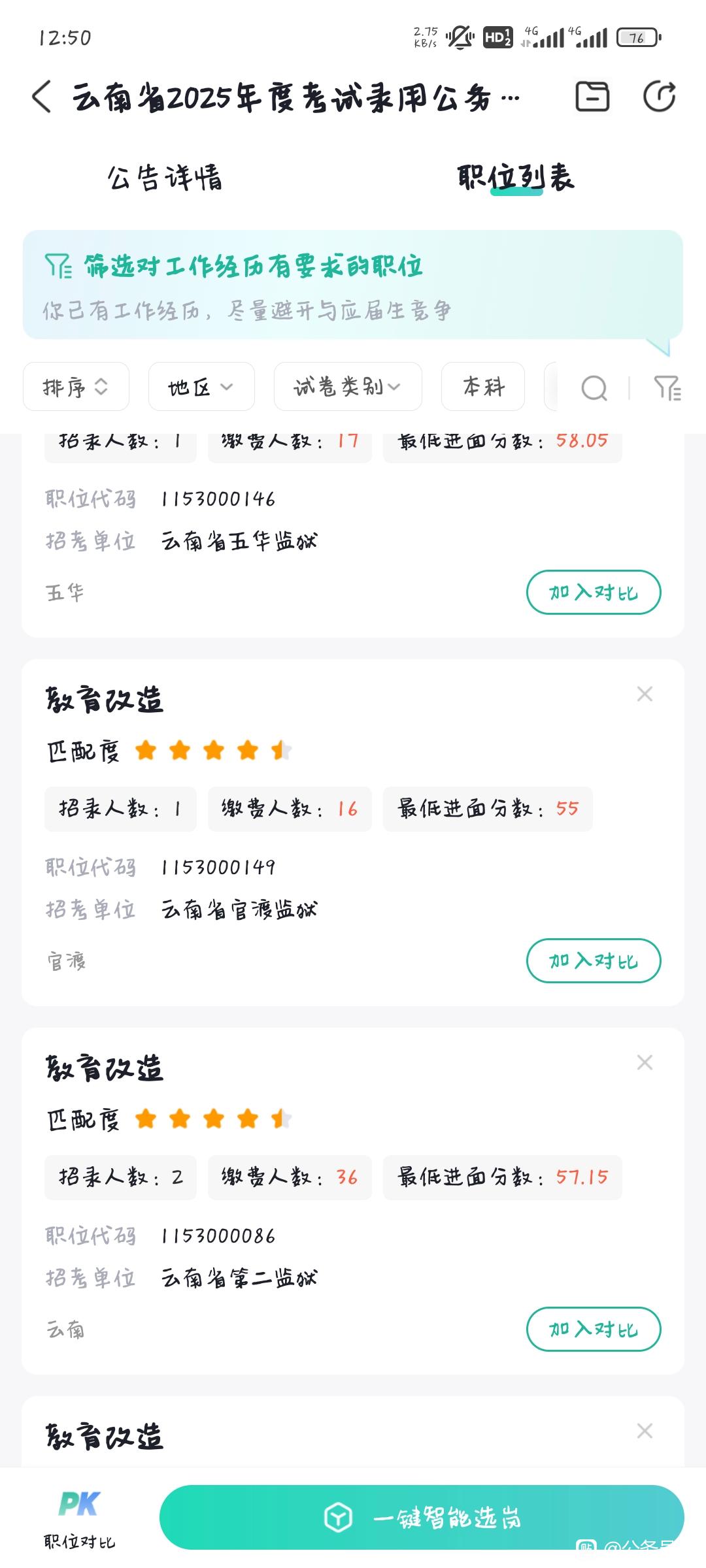The height and width of the screenshot is (1568, 706).
Task: Tap the 一键智能选岗 button
Action: tap(422, 1517)
